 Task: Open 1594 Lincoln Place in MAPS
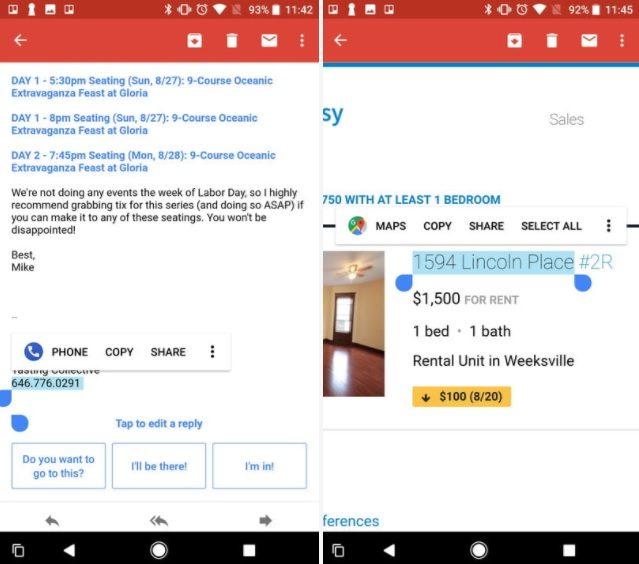[x=378, y=226]
